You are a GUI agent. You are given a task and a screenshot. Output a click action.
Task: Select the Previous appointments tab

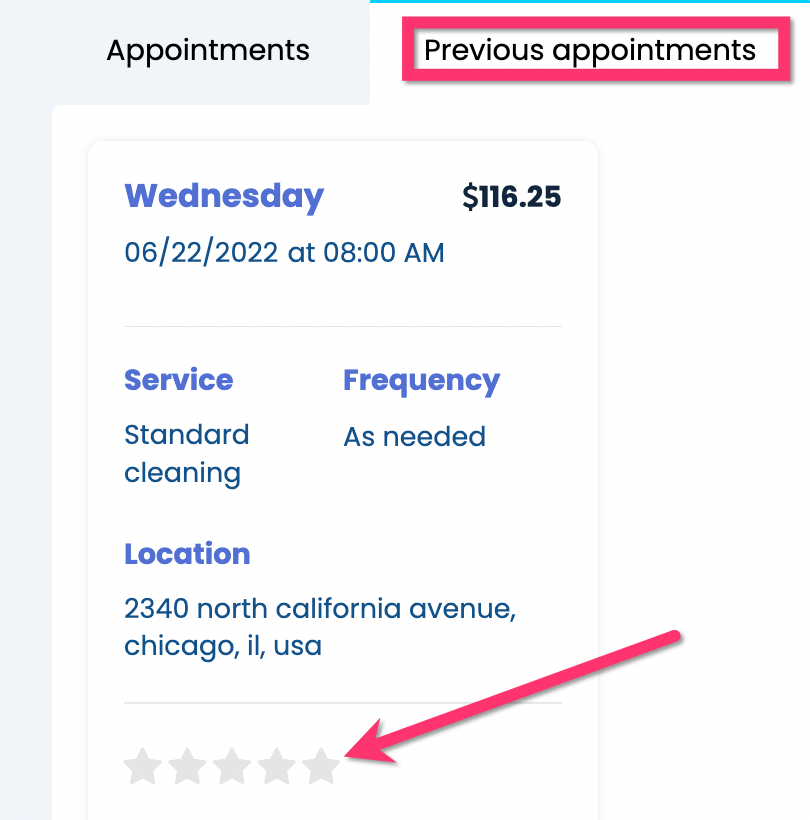590,50
